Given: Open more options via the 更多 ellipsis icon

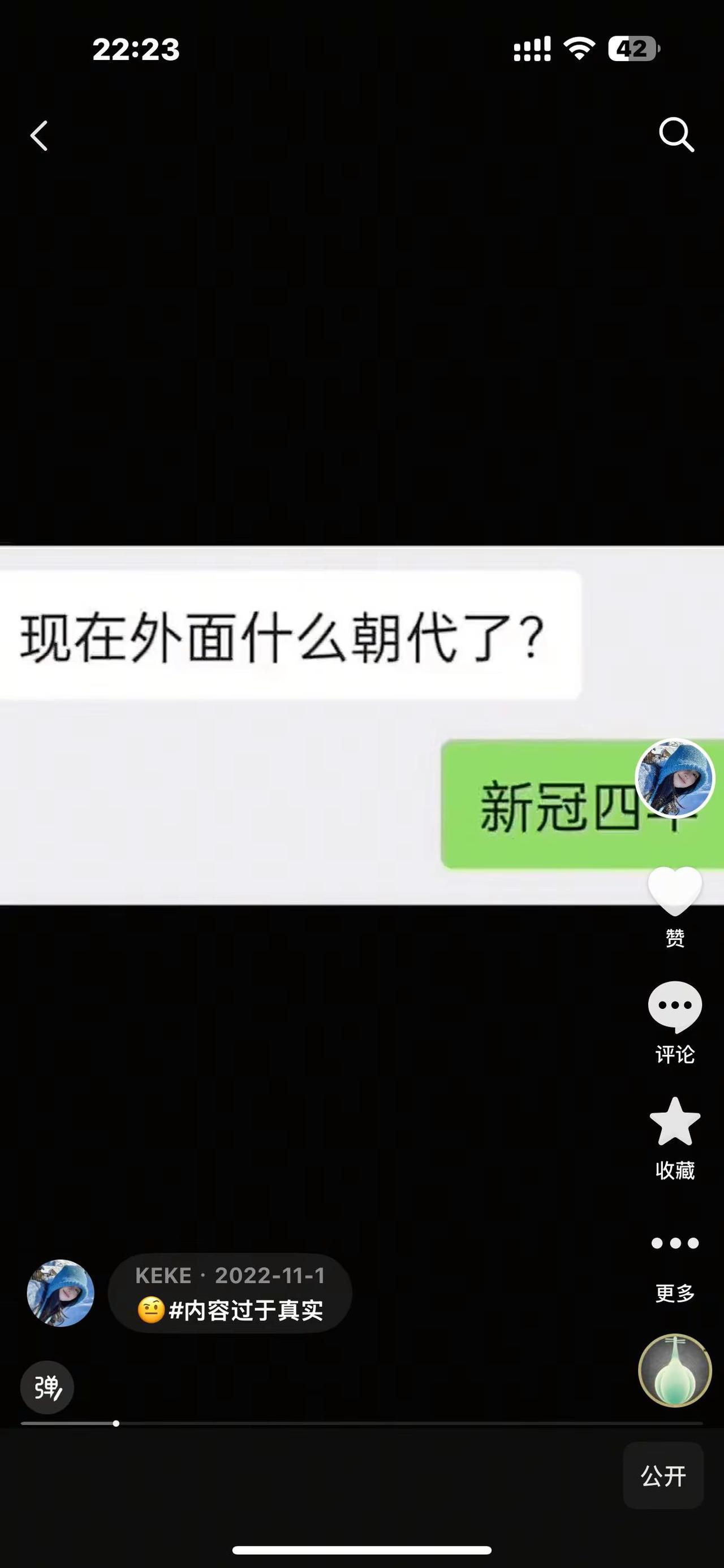Looking at the screenshot, I should [x=675, y=1243].
